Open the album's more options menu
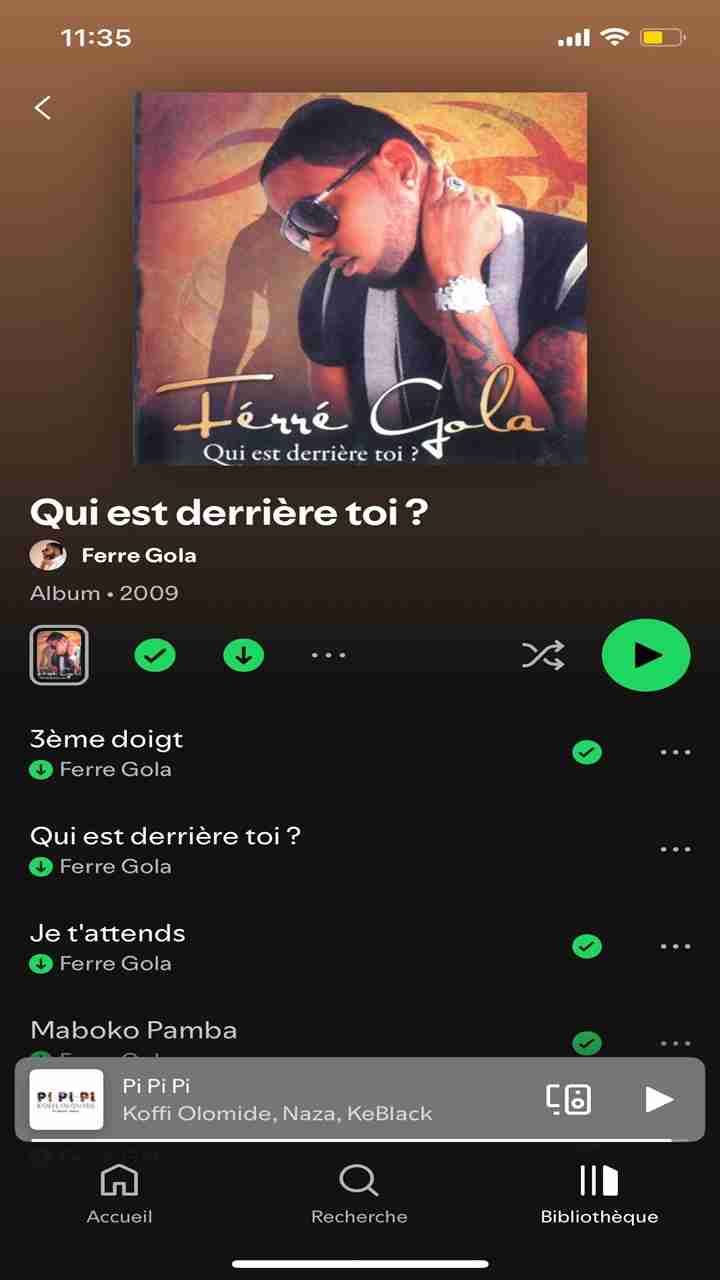 [328, 655]
